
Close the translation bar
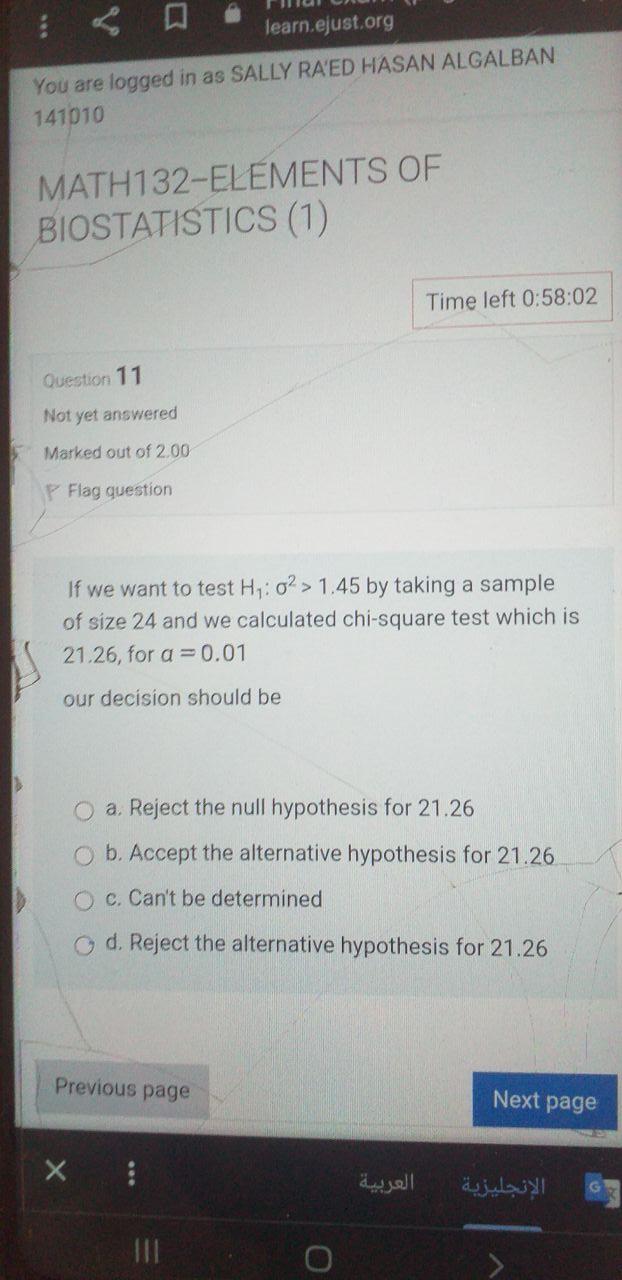(56, 1171)
